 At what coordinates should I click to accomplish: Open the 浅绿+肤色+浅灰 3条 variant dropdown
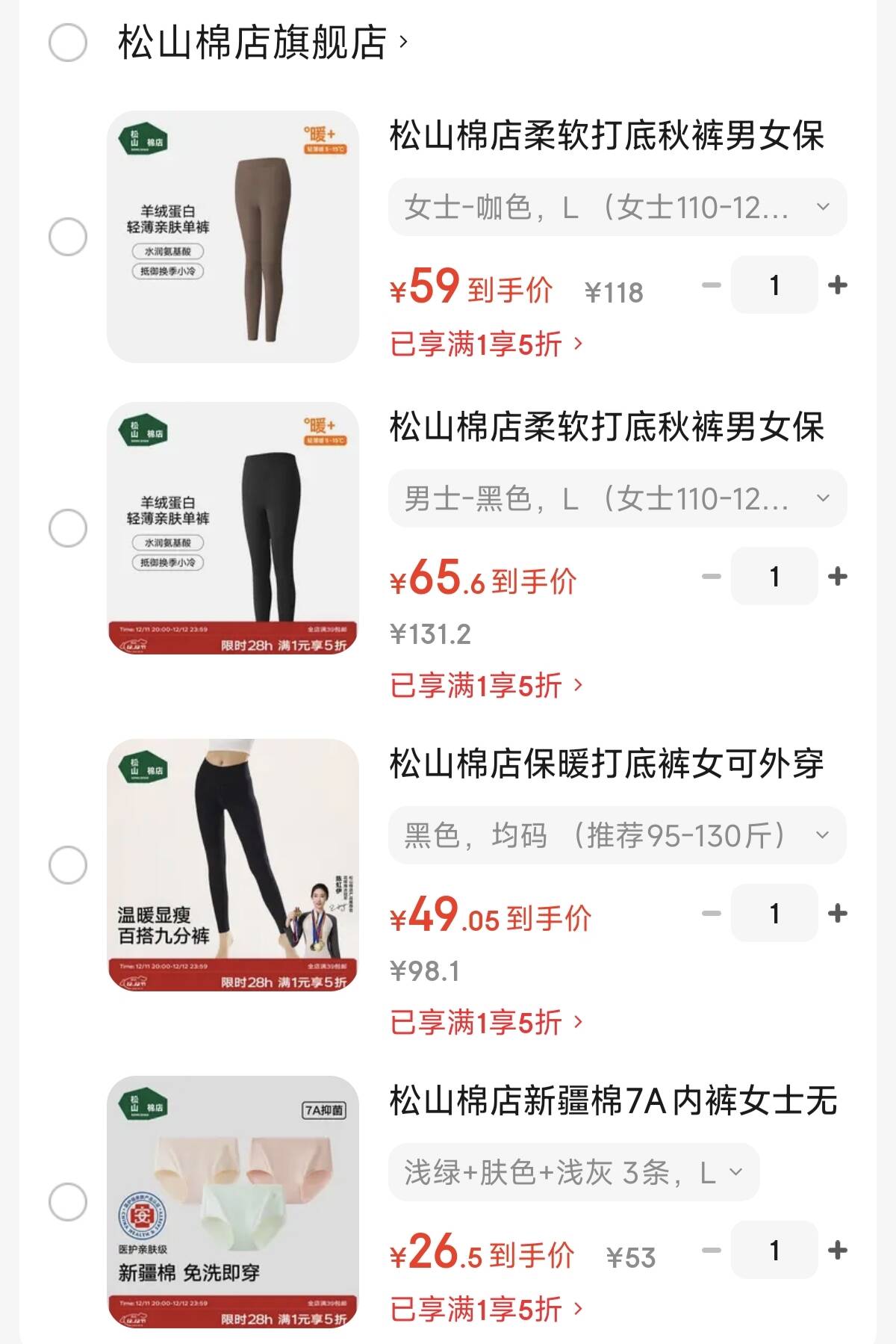(573, 1172)
